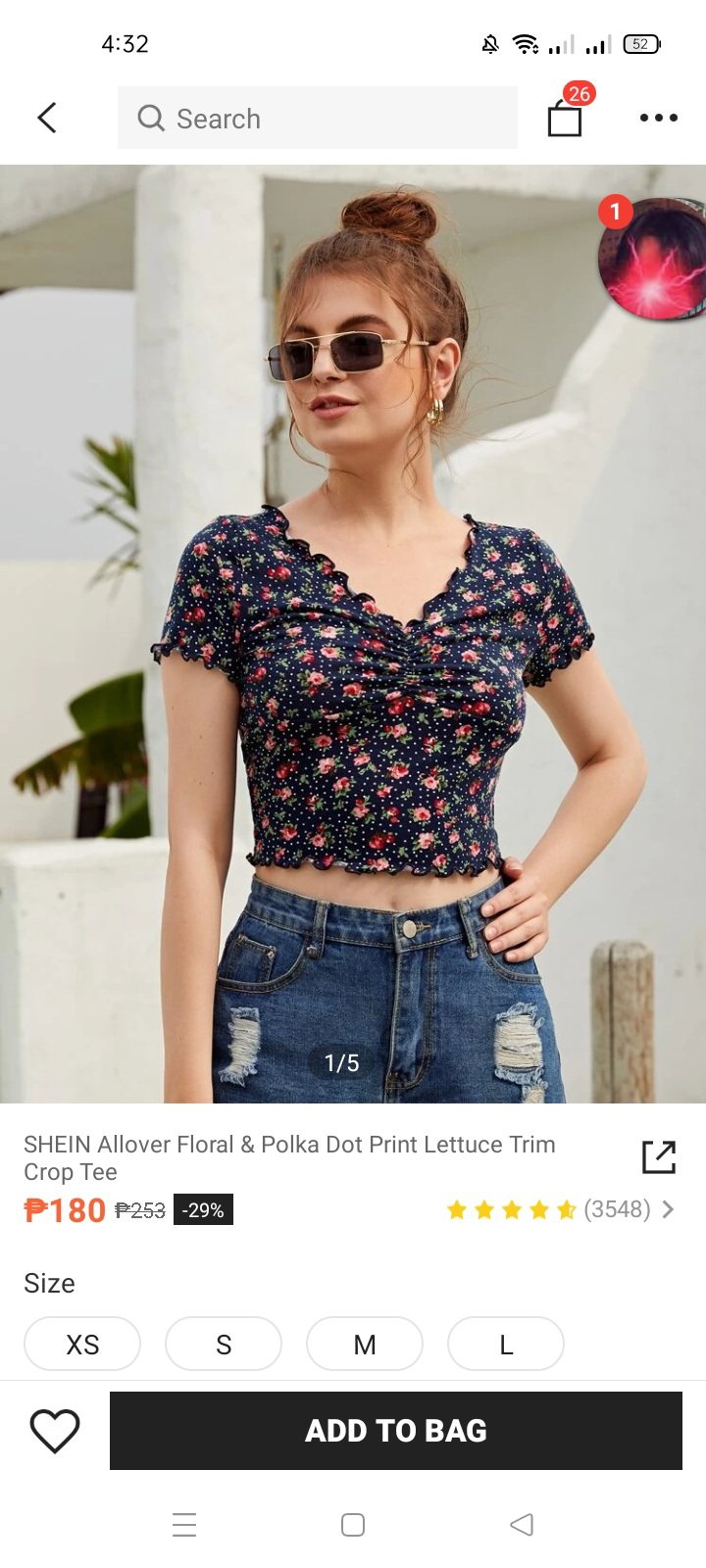Tap ADD TO BAG
This screenshot has width=706, height=1568.
[x=396, y=1431]
